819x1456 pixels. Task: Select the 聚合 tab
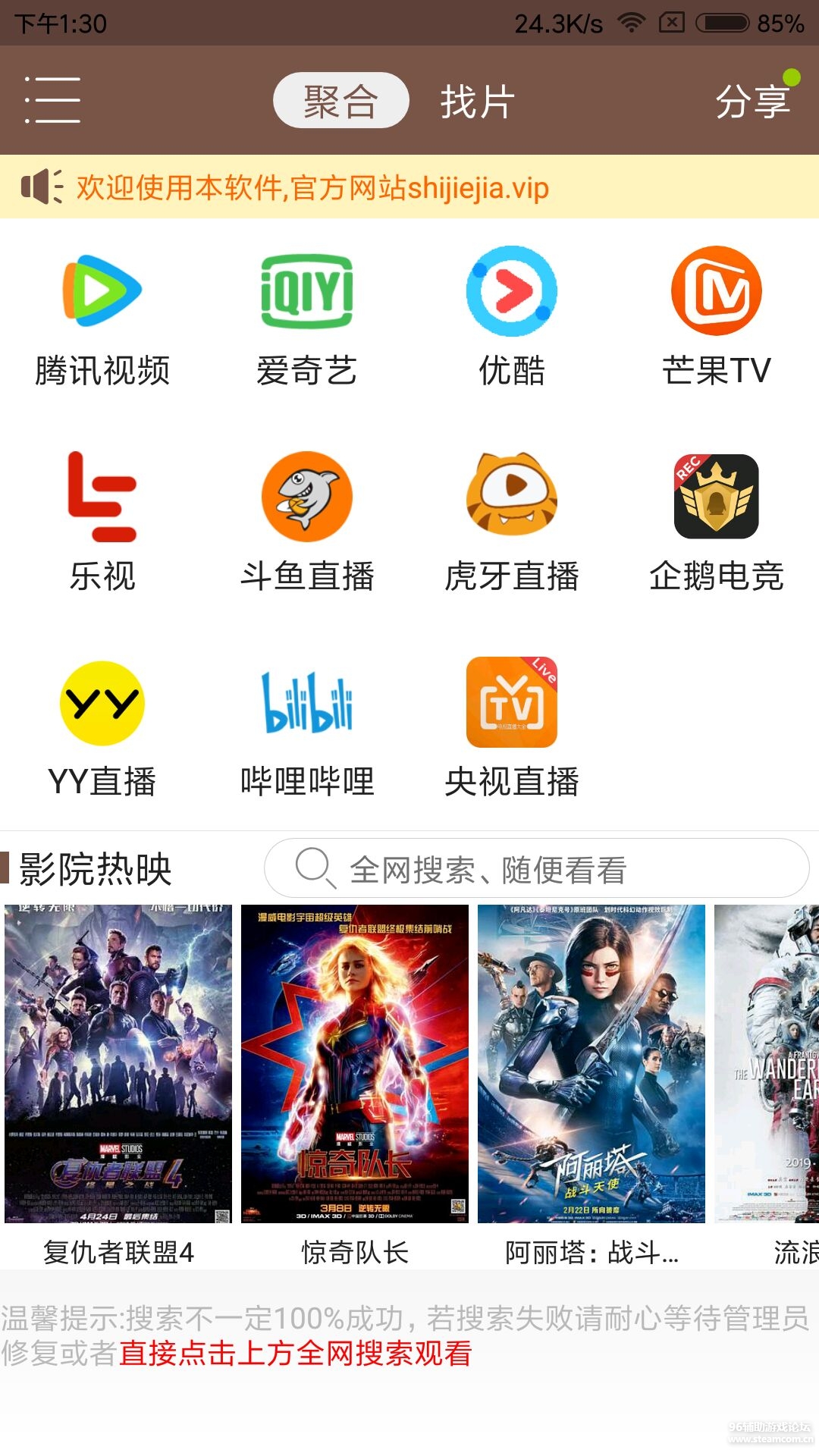click(x=340, y=101)
